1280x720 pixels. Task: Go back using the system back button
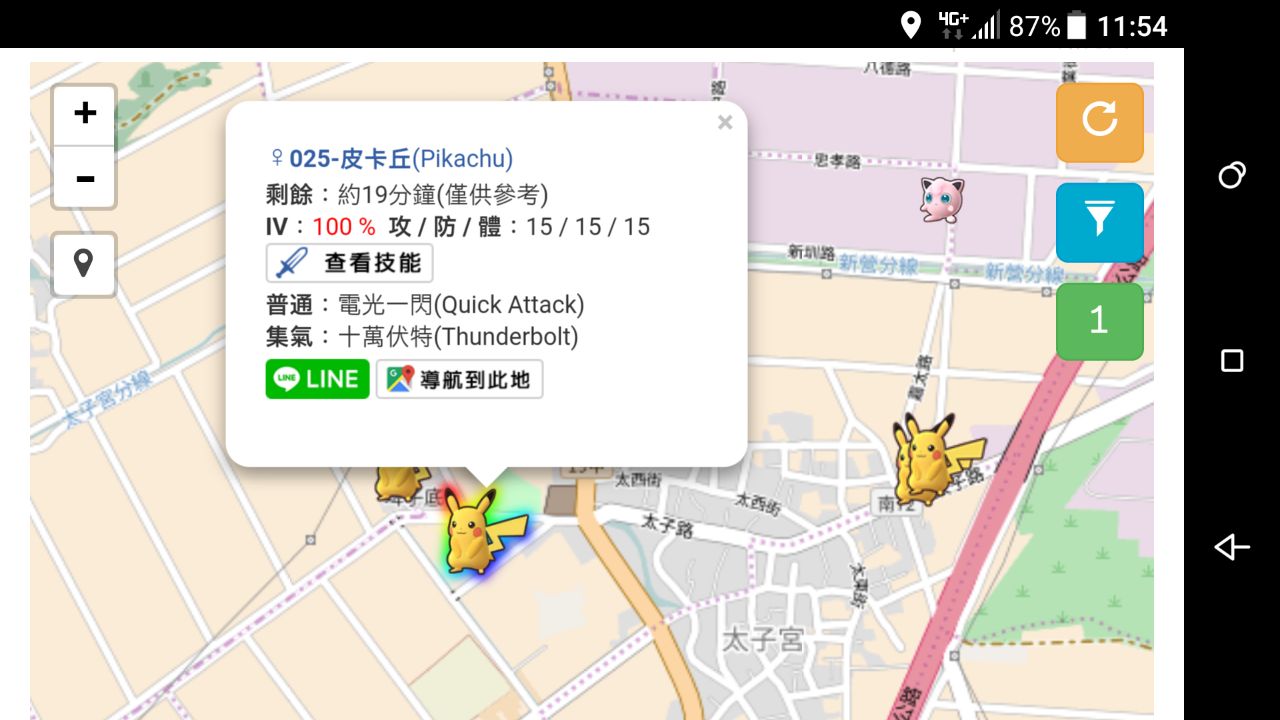tap(1232, 547)
